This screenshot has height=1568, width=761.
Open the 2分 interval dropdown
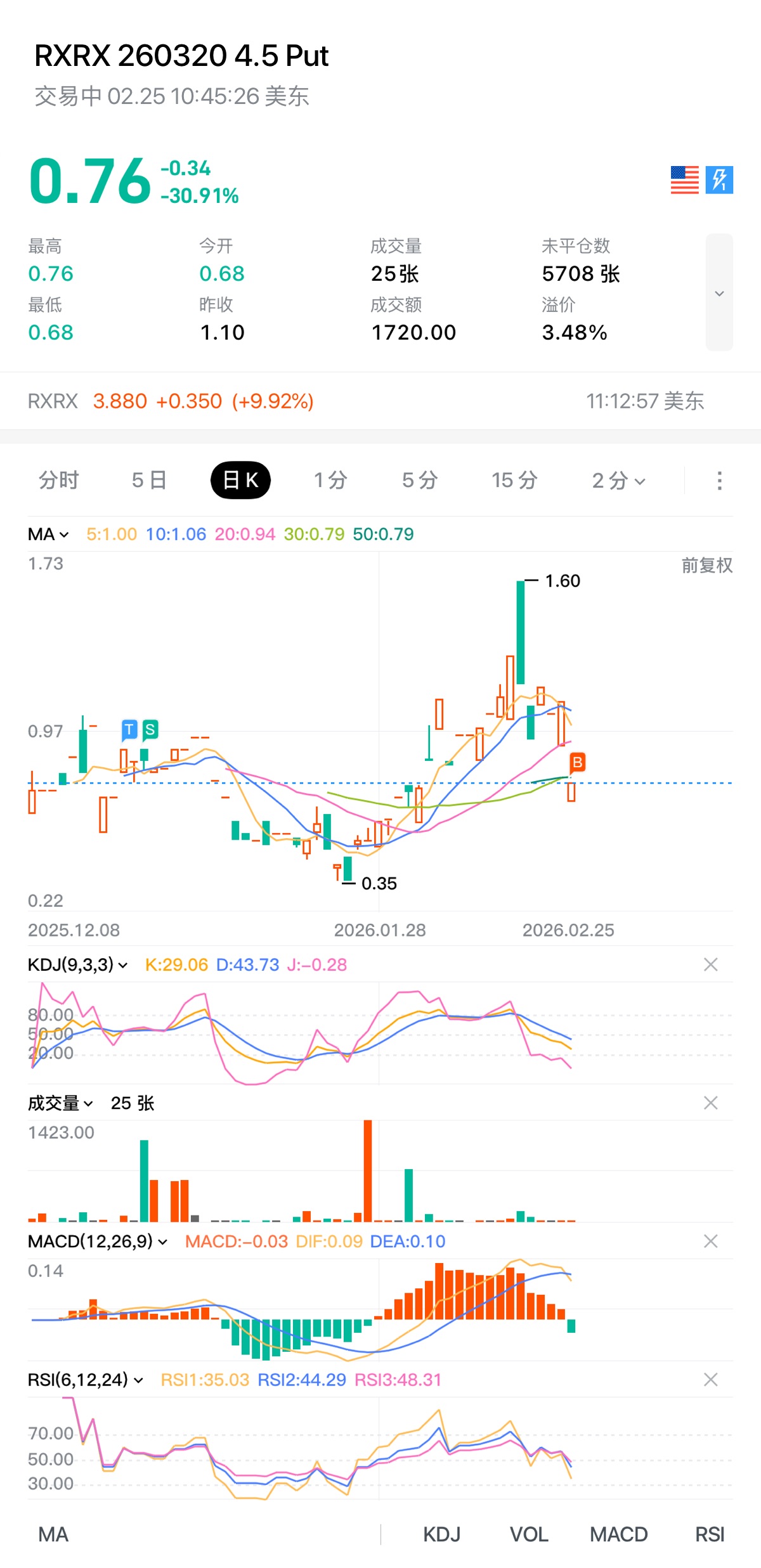618,481
